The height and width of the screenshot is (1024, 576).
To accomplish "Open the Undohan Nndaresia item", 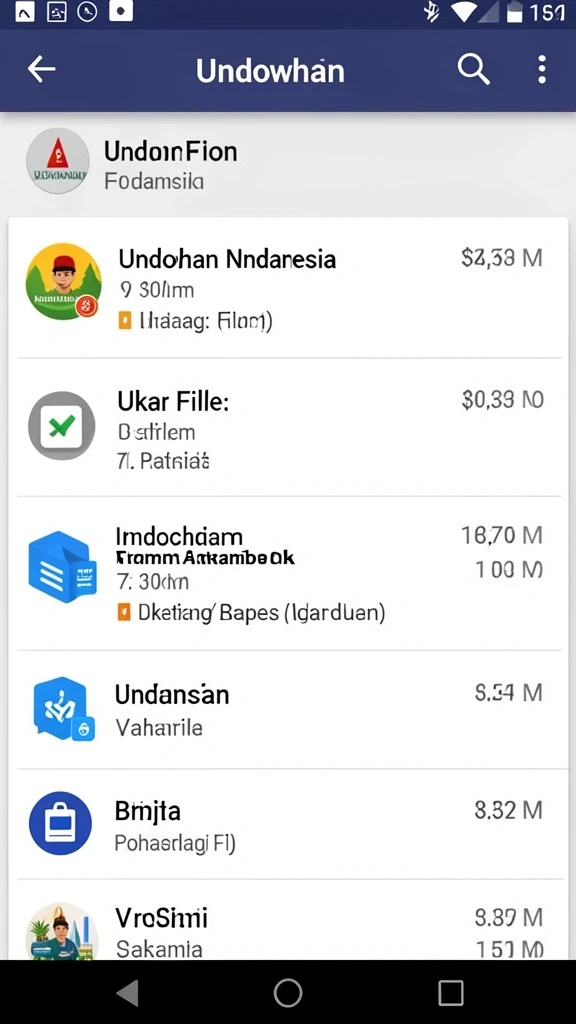I will 288,288.
